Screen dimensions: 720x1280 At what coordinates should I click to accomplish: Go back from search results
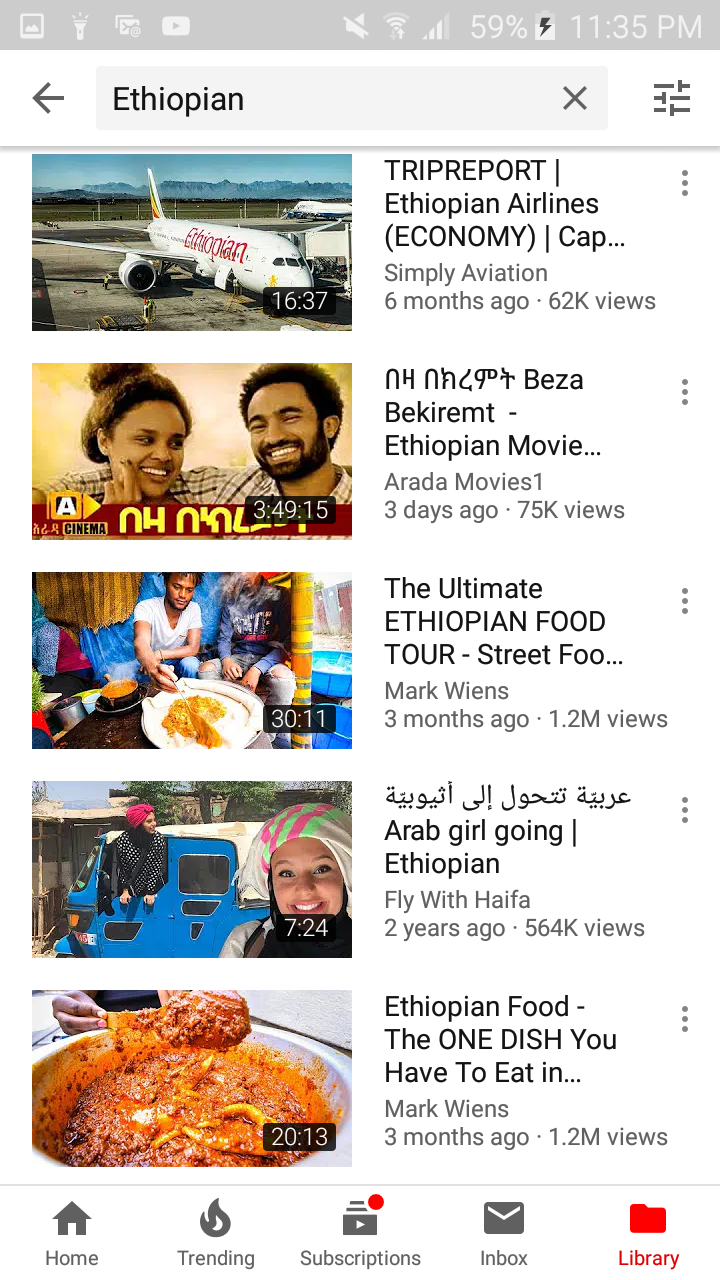click(48, 98)
